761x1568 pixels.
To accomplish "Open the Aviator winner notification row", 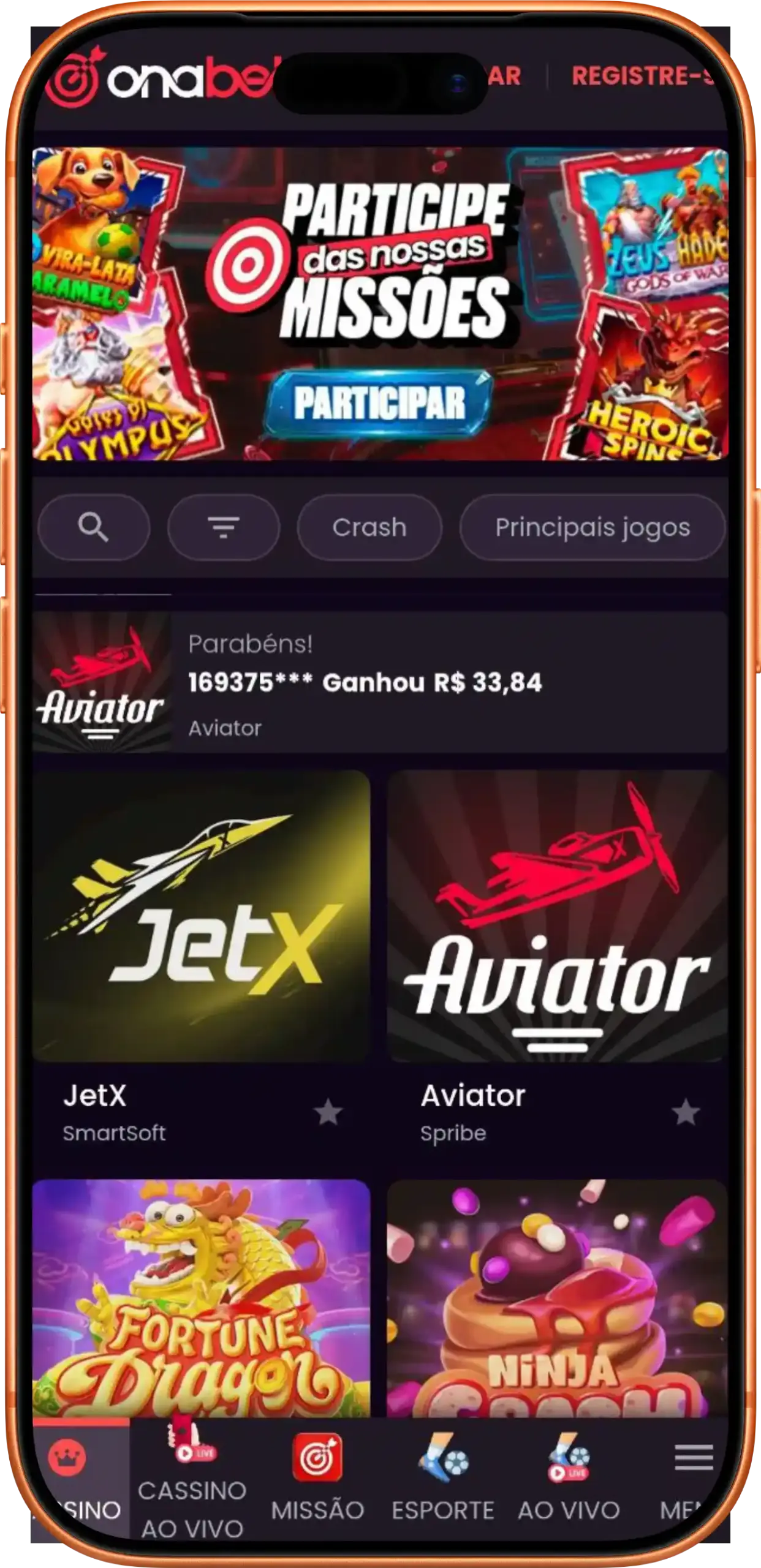I will [x=380, y=682].
